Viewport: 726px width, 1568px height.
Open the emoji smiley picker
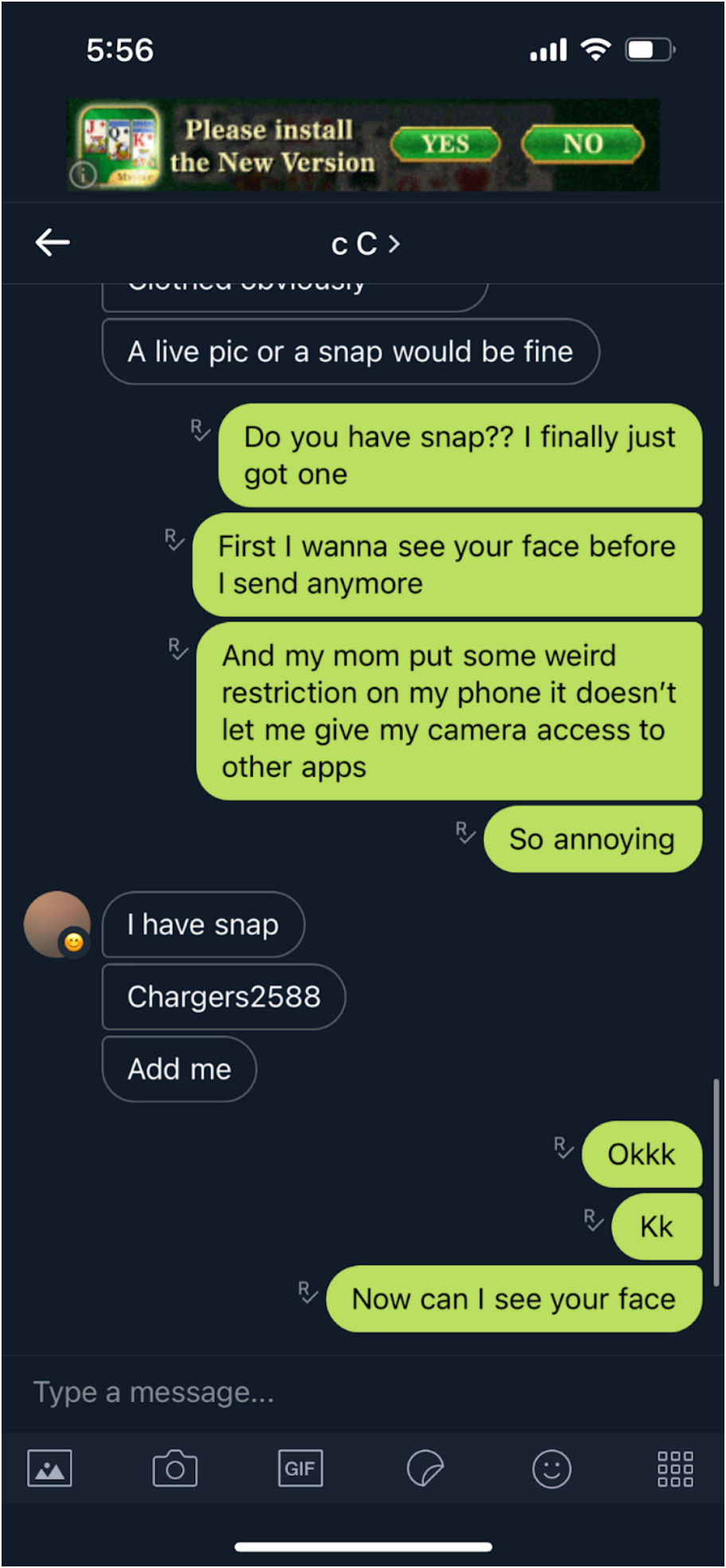pyautogui.click(x=551, y=1468)
